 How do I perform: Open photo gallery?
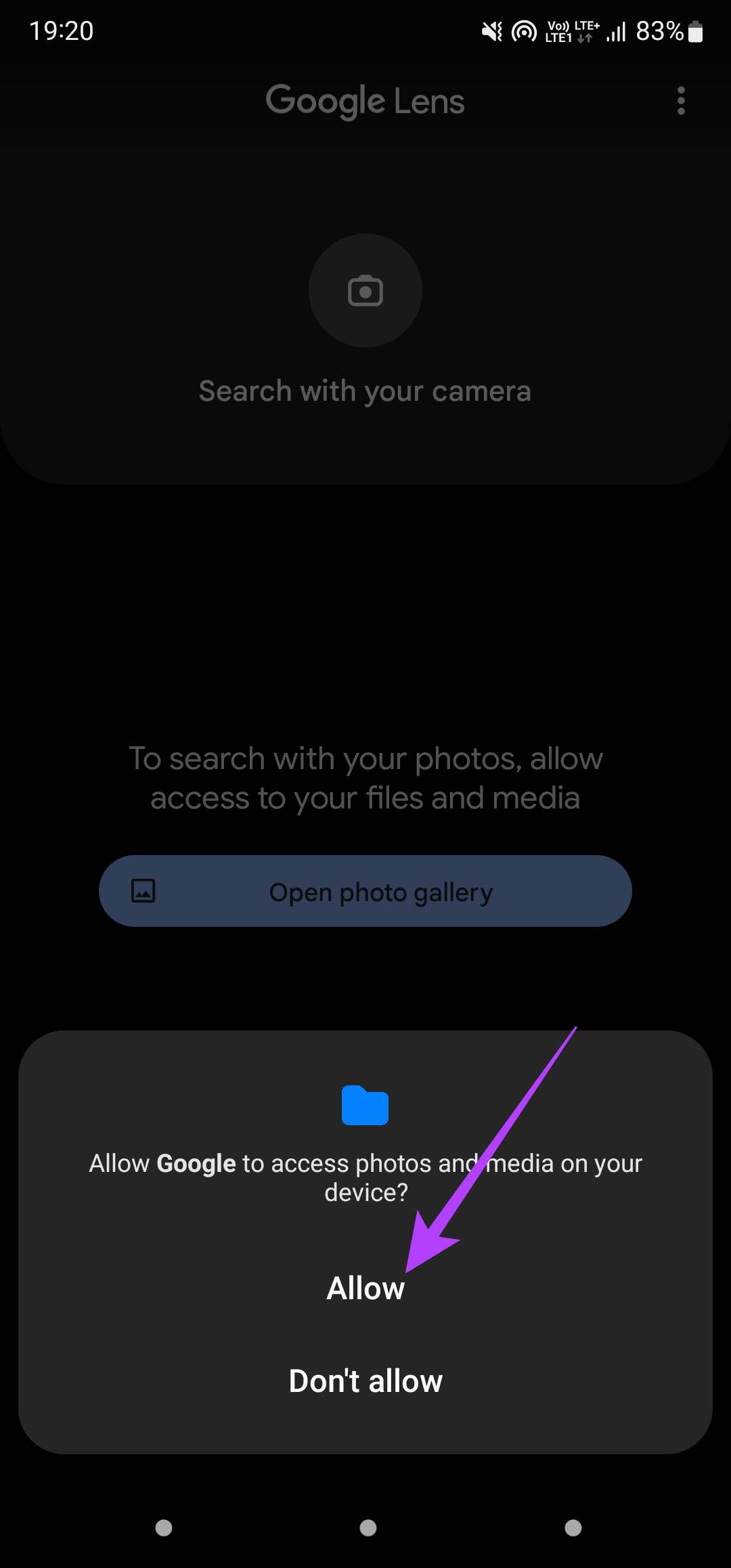[365, 891]
